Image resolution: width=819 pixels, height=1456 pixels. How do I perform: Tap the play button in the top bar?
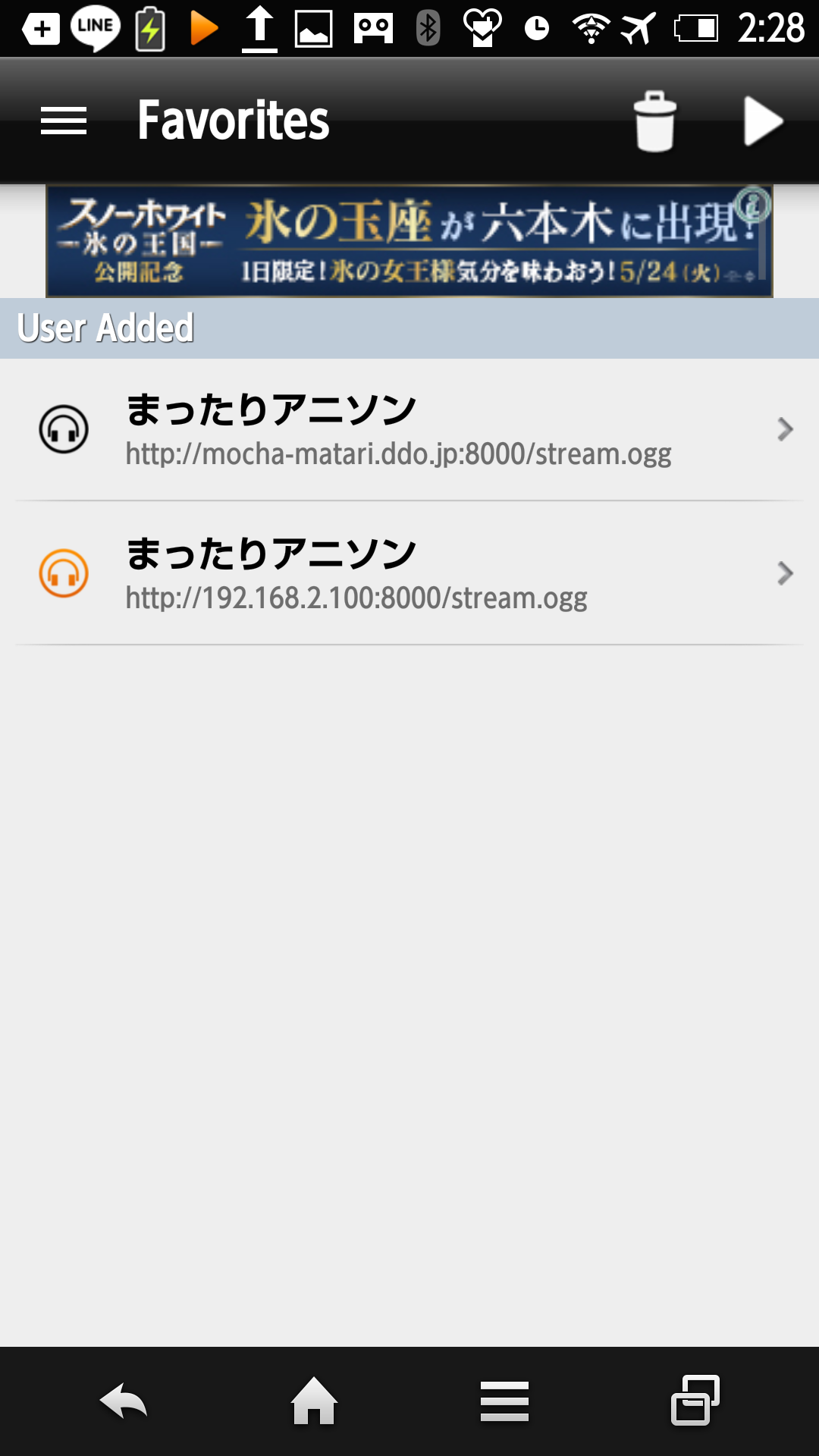[763, 121]
